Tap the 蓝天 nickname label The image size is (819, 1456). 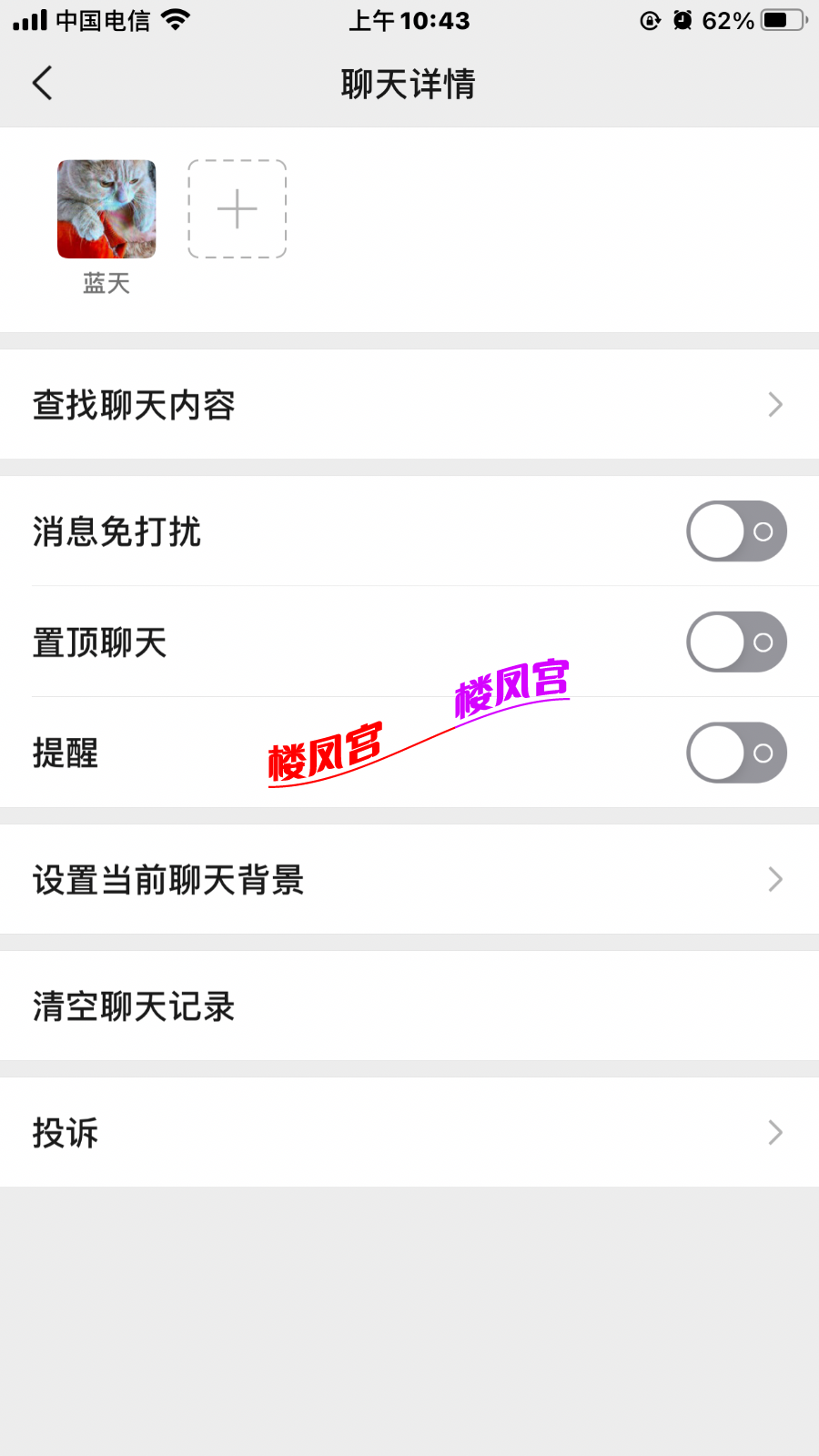pos(106,283)
